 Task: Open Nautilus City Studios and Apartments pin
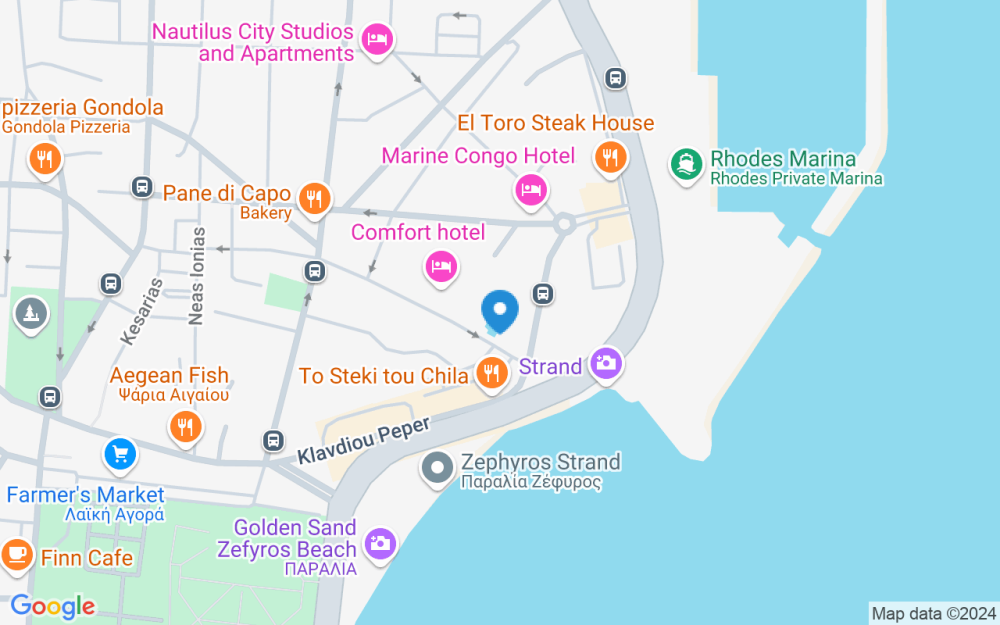377,40
